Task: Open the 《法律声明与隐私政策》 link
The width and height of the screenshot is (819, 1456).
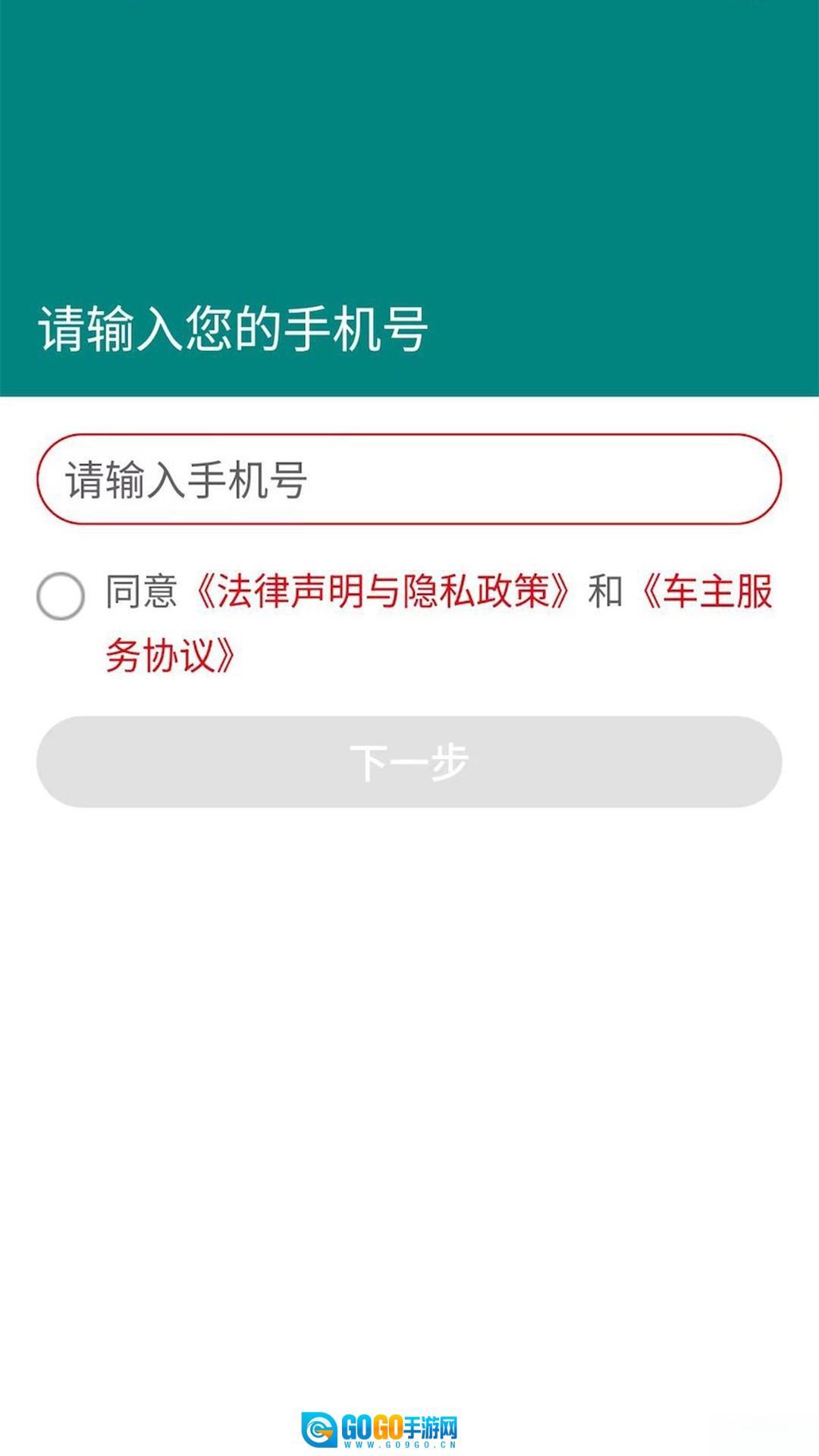Action: 381,591
